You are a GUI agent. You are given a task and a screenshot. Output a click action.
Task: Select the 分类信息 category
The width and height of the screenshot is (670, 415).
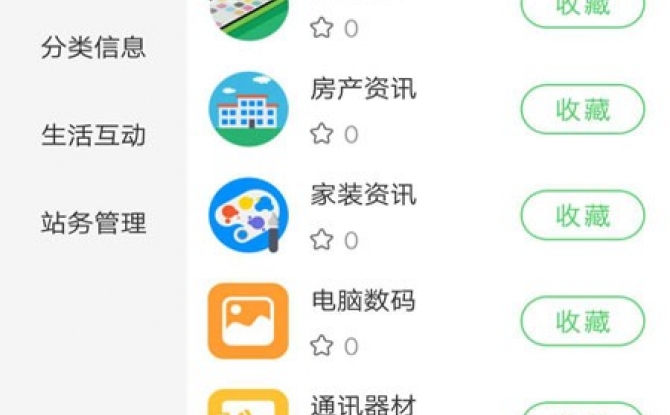[93, 47]
